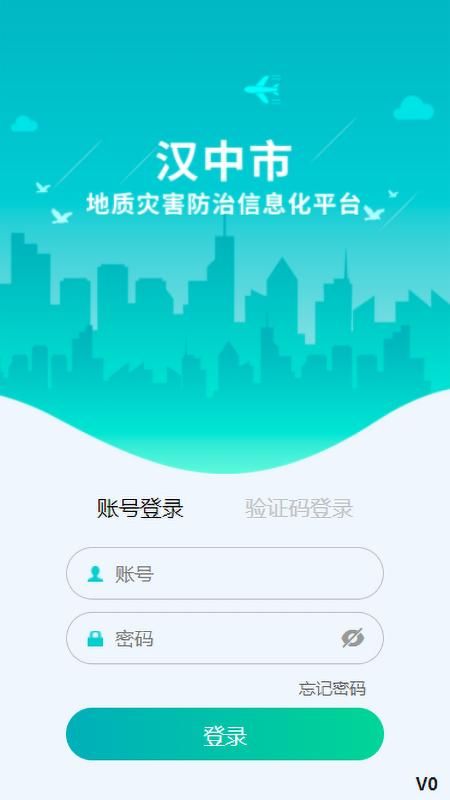The height and width of the screenshot is (800, 450).
Task: Tap the 登录 button
Action: tap(224, 734)
